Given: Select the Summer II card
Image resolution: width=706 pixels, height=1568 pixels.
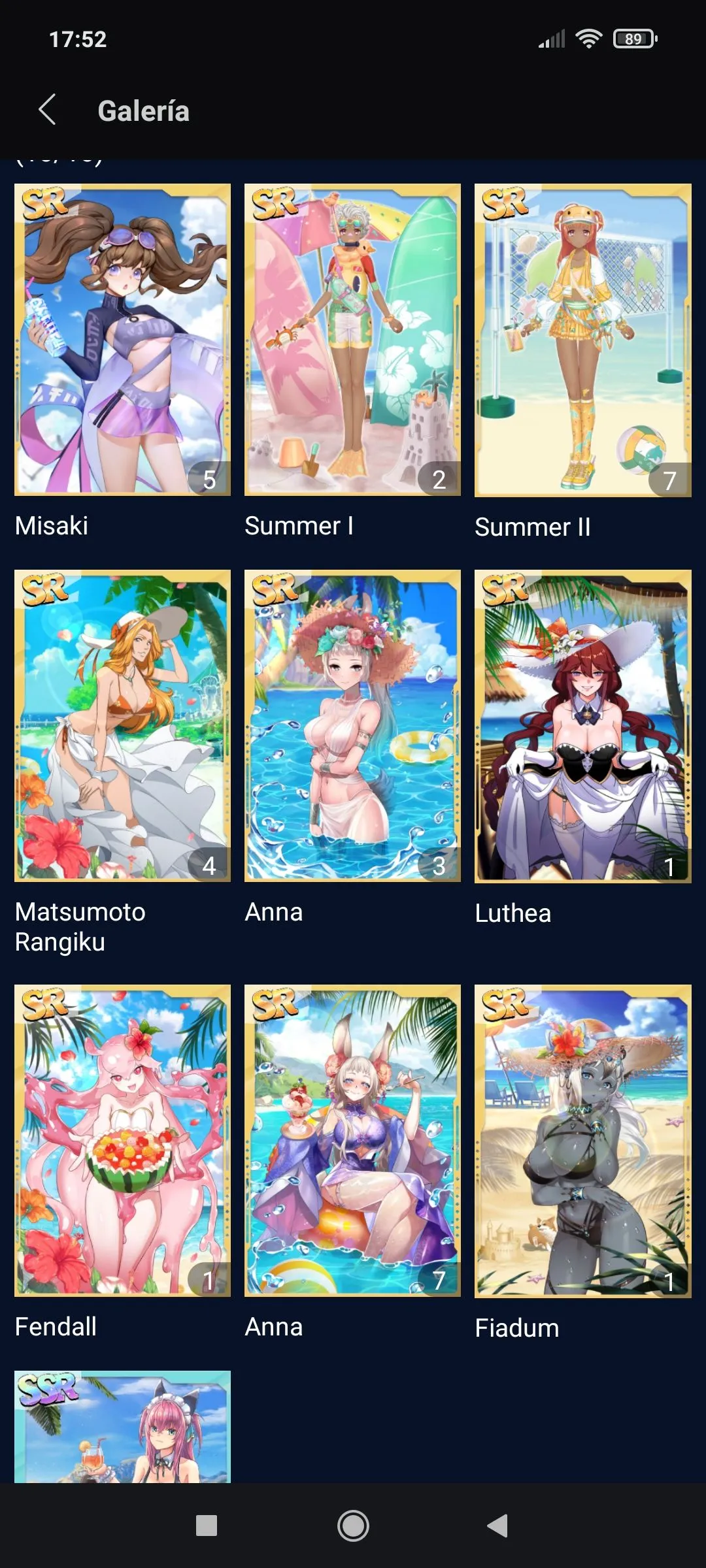Looking at the screenshot, I should point(582,340).
